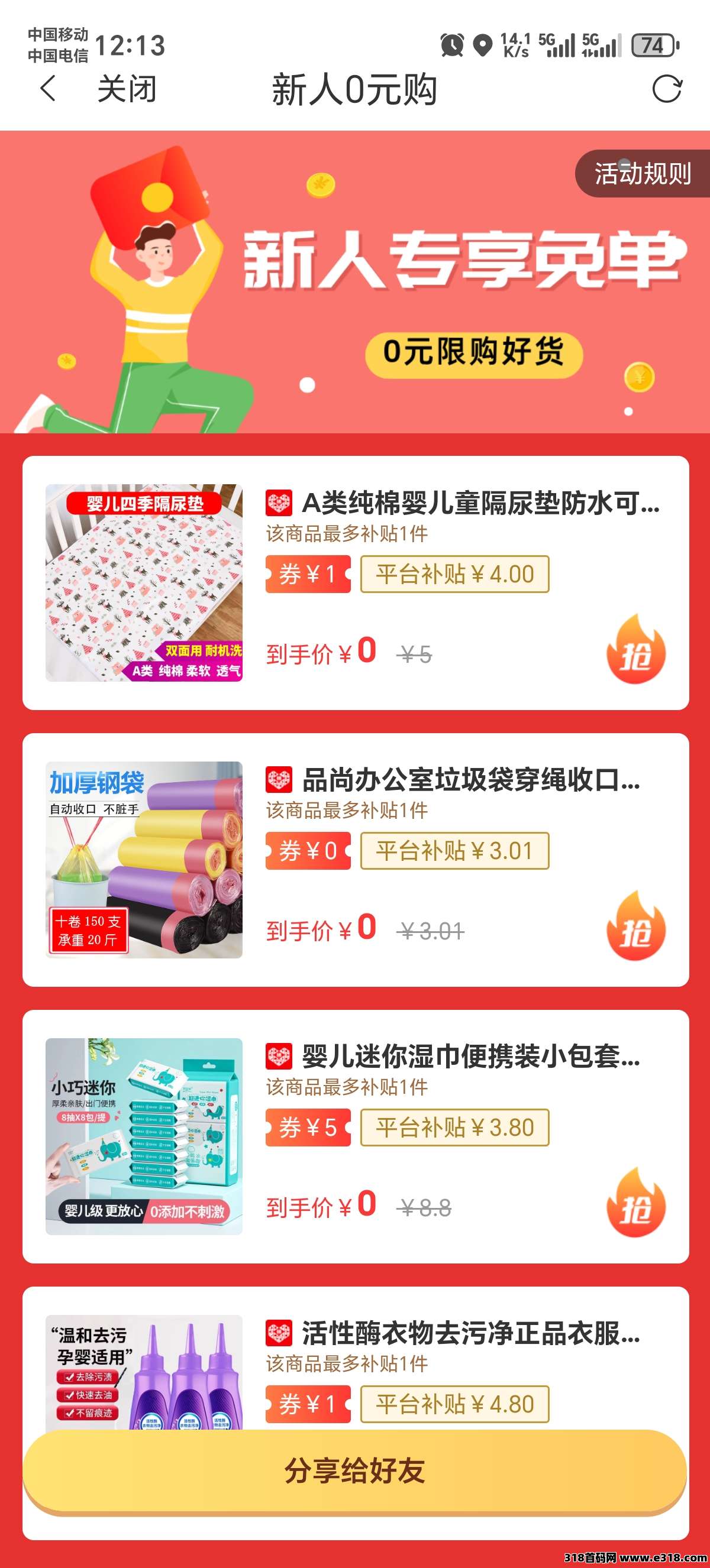This screenshot has height=1568, width=710.
Task: Tap the heart icon beside A类纯棉 title
Action: (x=279, y=503)
